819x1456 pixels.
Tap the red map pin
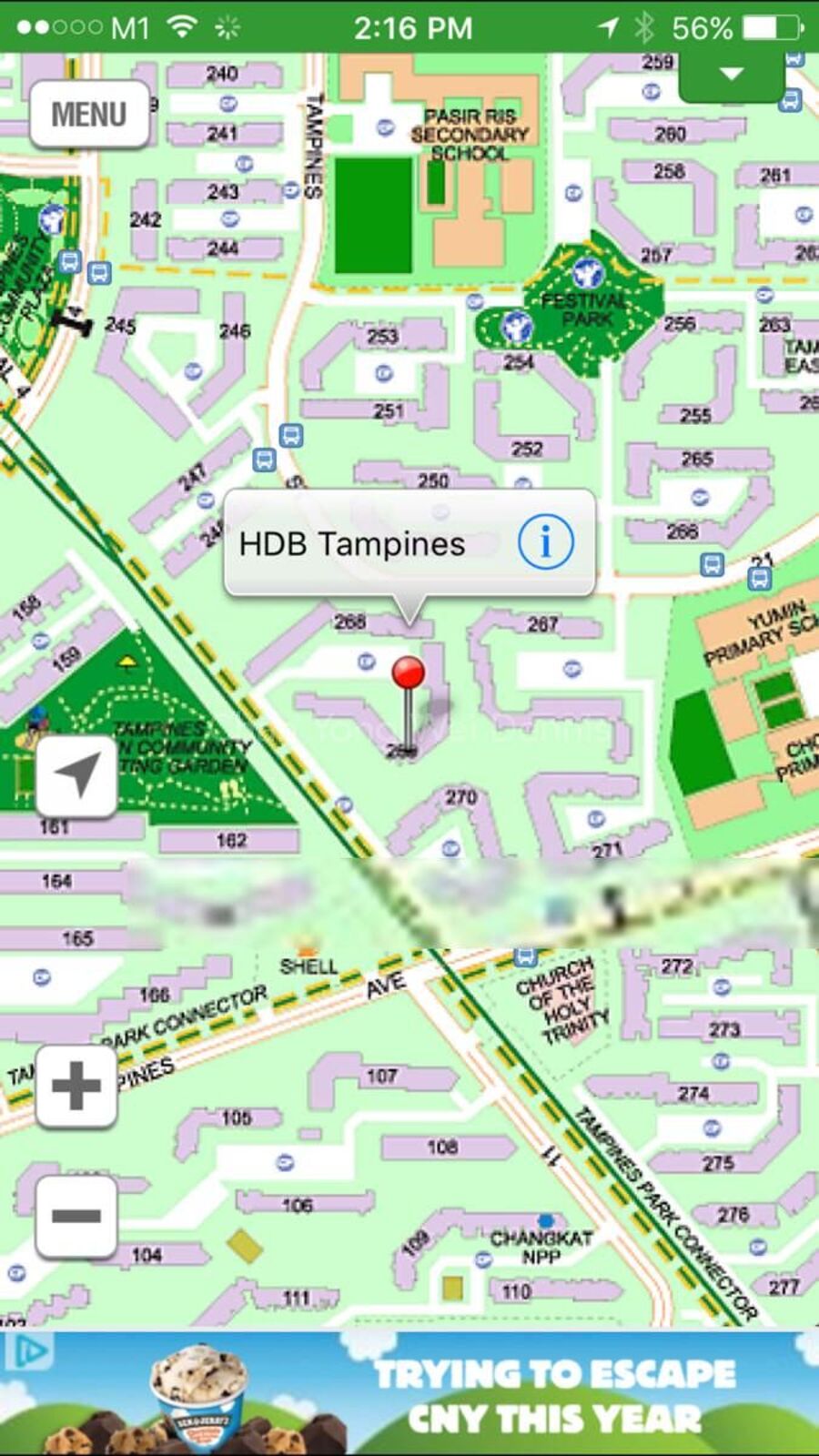[408, 674]
